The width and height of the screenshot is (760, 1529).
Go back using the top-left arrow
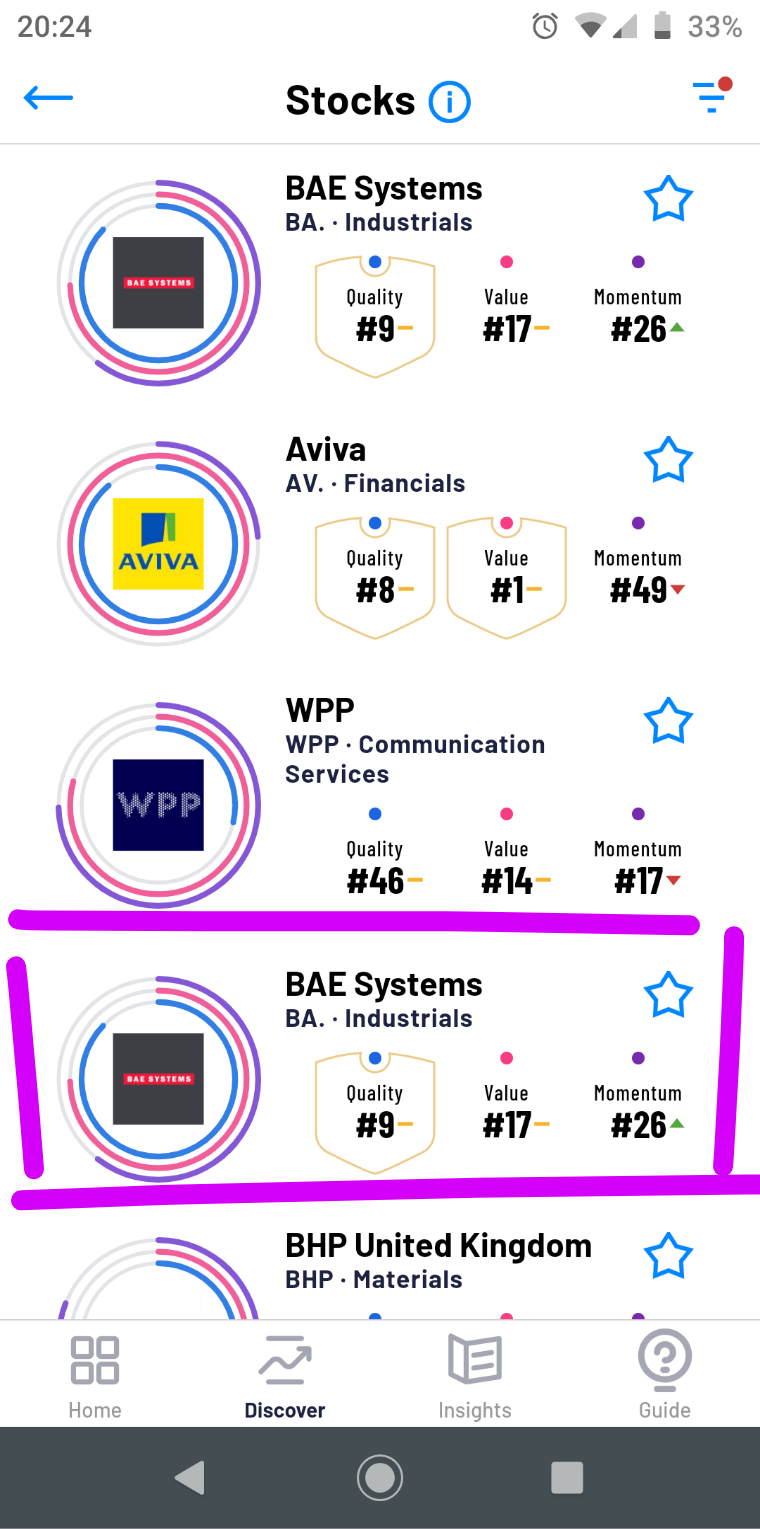(x=48, y=98)
